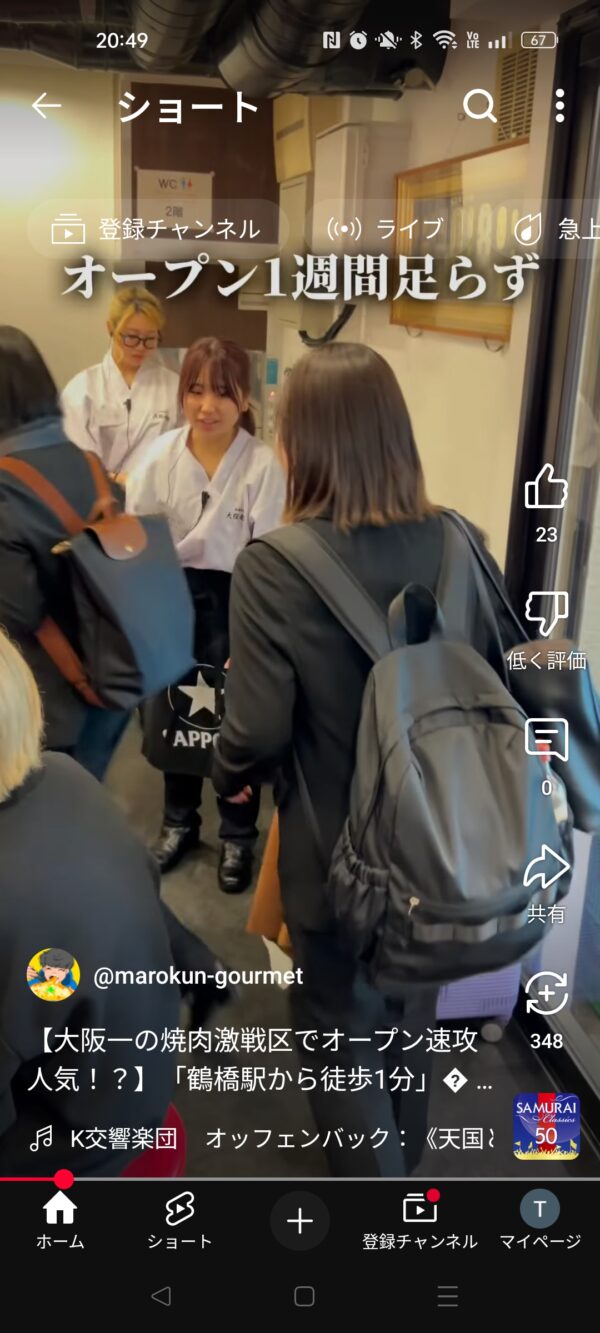This screenshot has height=1333, width=600.
Task: Switch to the ショート tab
Action: 180,1221
